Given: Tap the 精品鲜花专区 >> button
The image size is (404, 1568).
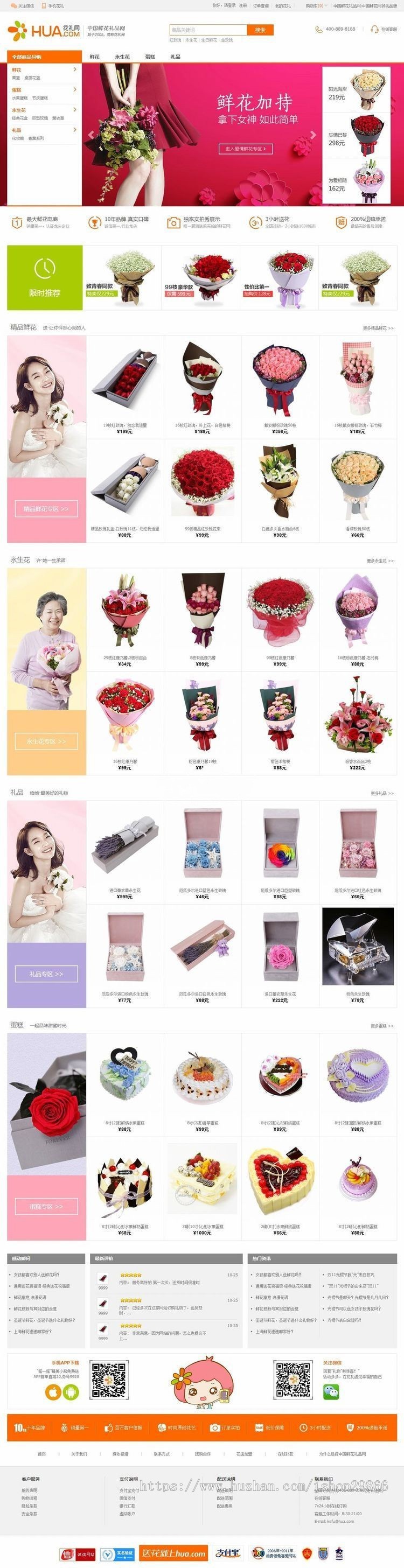Looking at the screenshot, I should click(x=46, y=508).
